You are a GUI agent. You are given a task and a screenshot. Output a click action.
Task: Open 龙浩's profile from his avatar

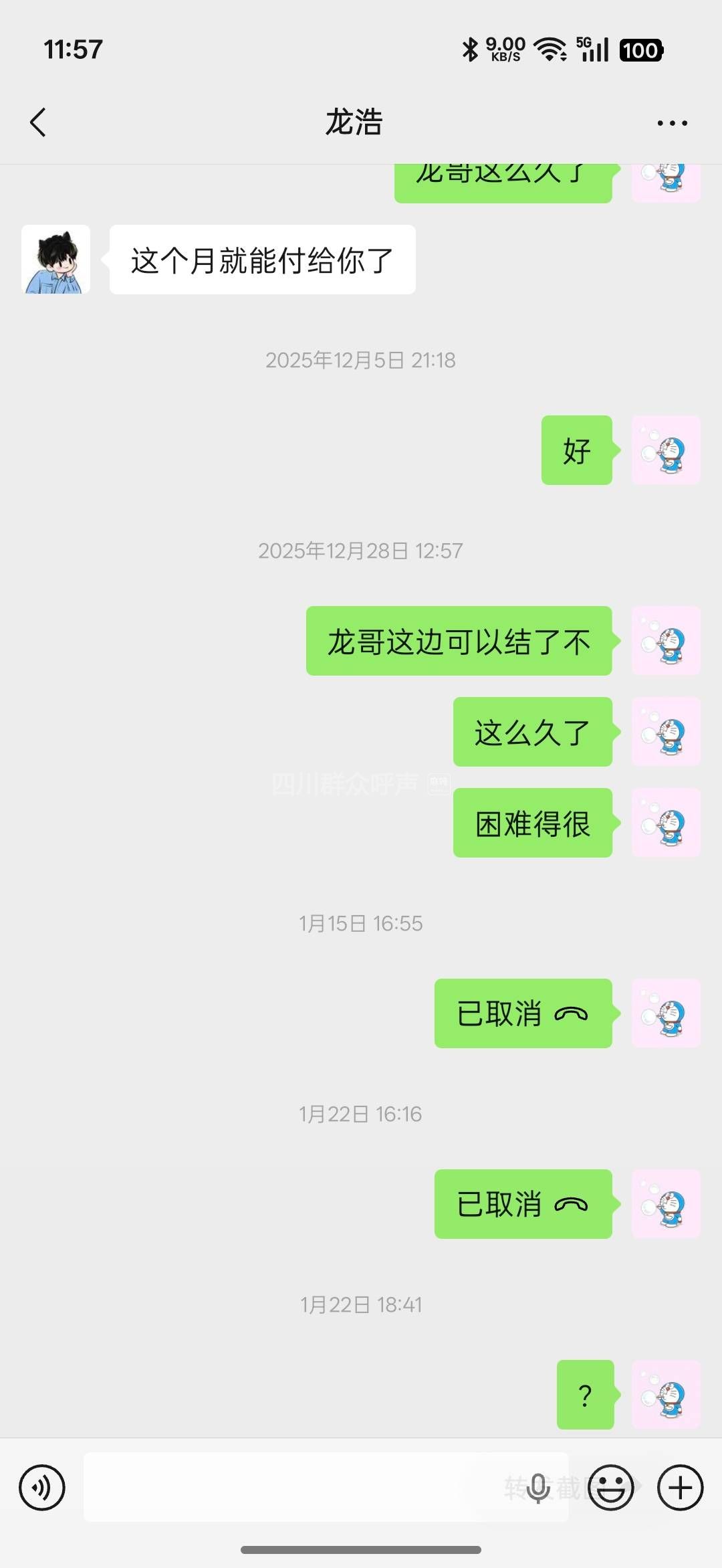56,260
